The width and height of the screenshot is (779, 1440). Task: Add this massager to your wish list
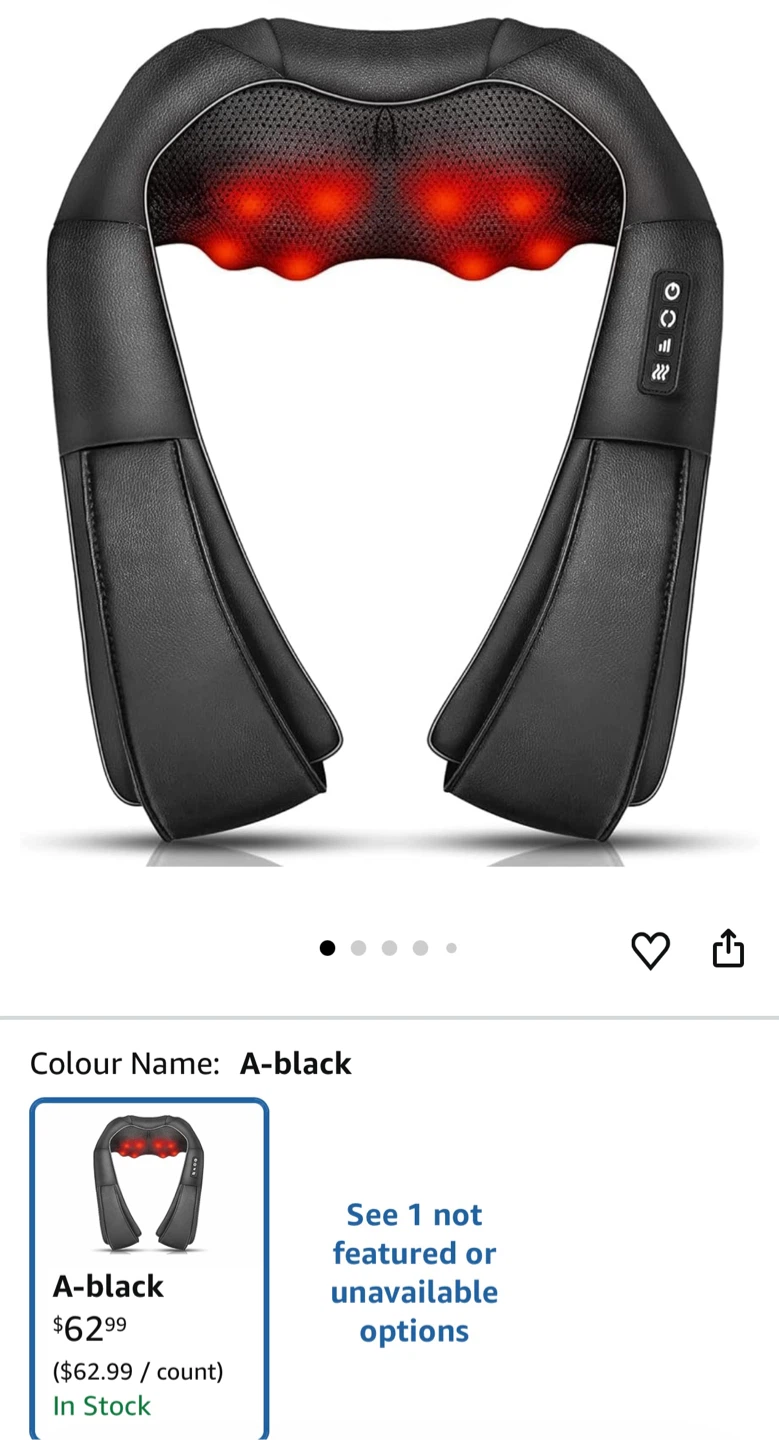(x=650, y=950)
